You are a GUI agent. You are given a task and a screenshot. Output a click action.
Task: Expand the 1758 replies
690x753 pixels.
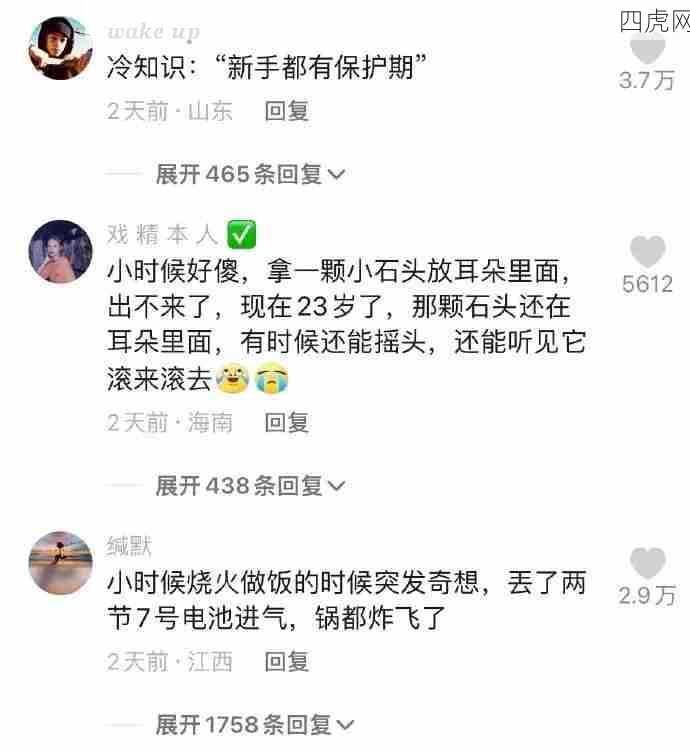256,724
